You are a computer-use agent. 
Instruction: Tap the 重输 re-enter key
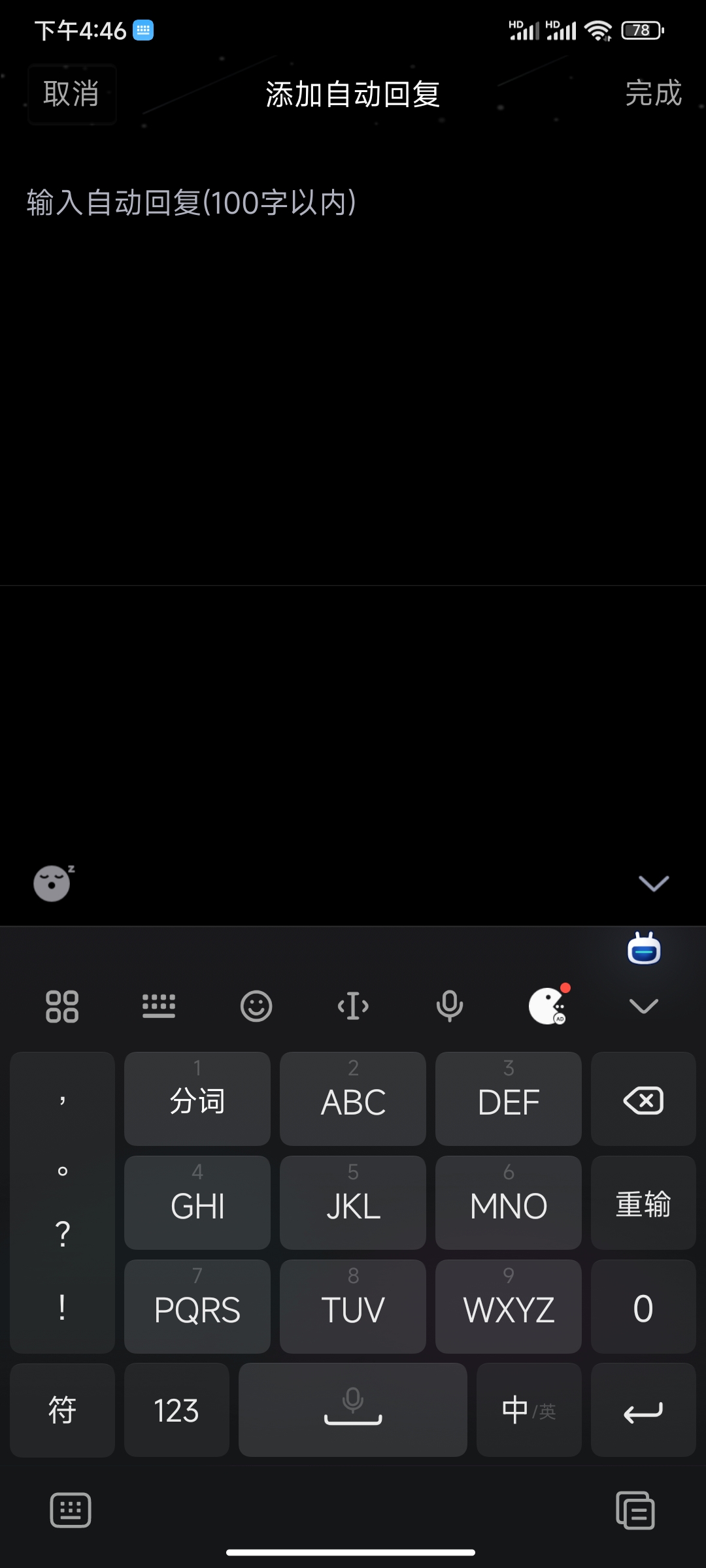643,1203
